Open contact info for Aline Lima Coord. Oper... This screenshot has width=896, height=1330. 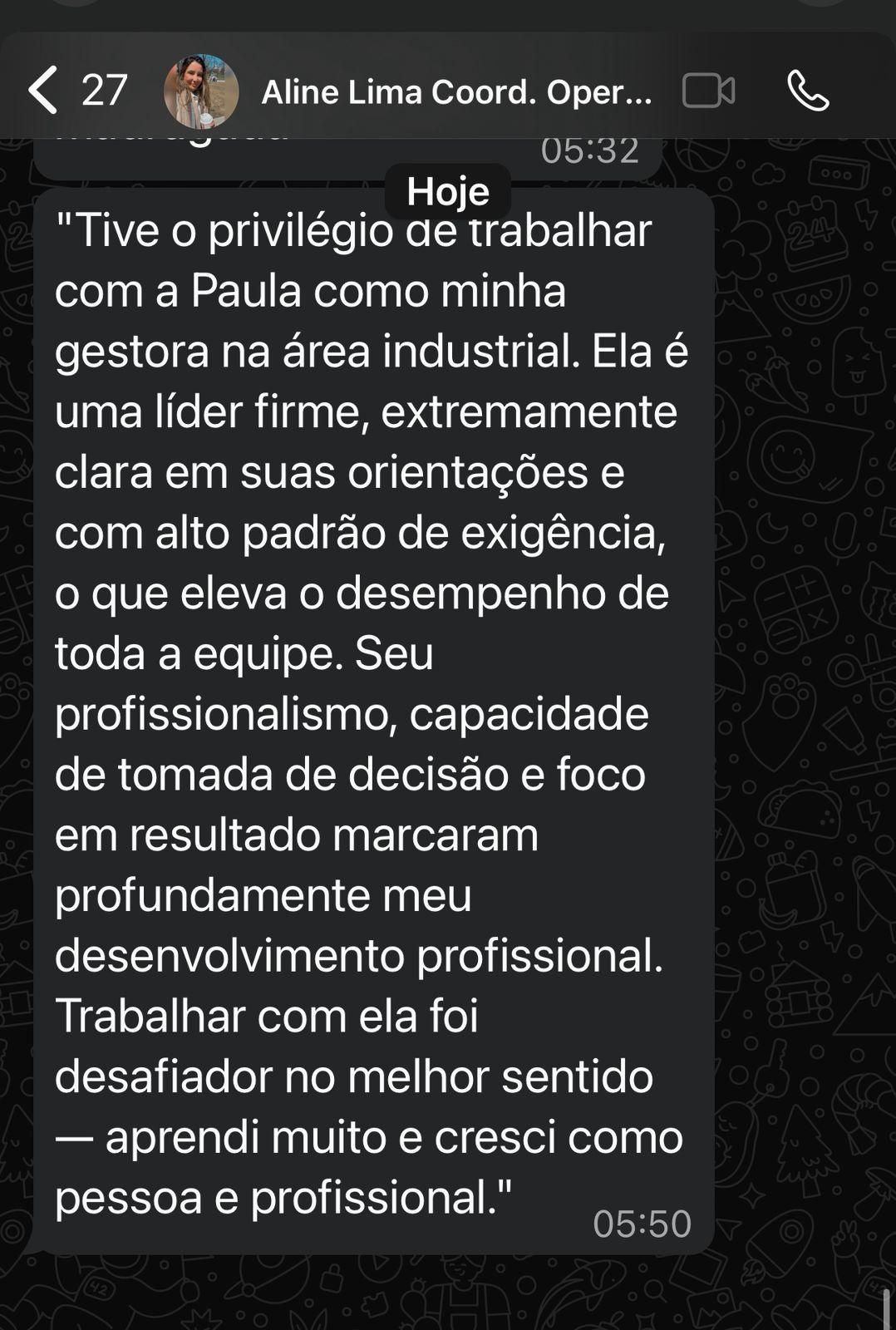(455, 92)
